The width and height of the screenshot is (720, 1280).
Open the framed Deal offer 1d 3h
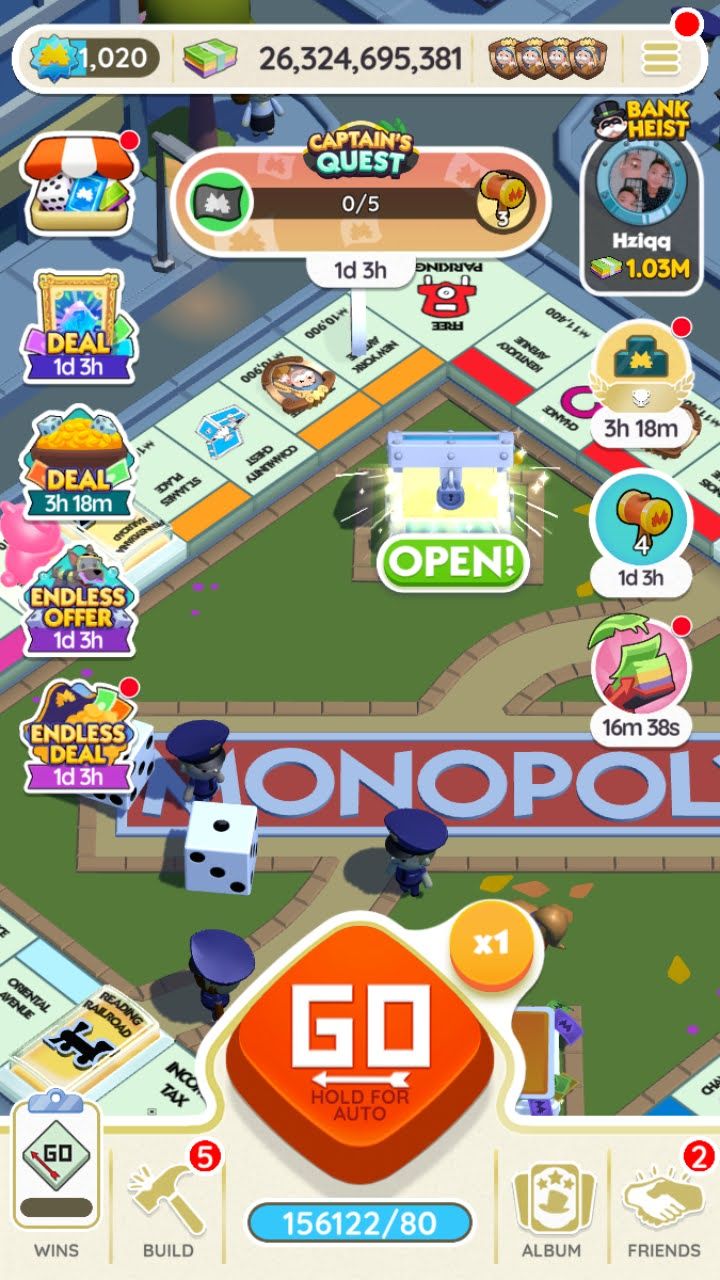click(79, 325)
